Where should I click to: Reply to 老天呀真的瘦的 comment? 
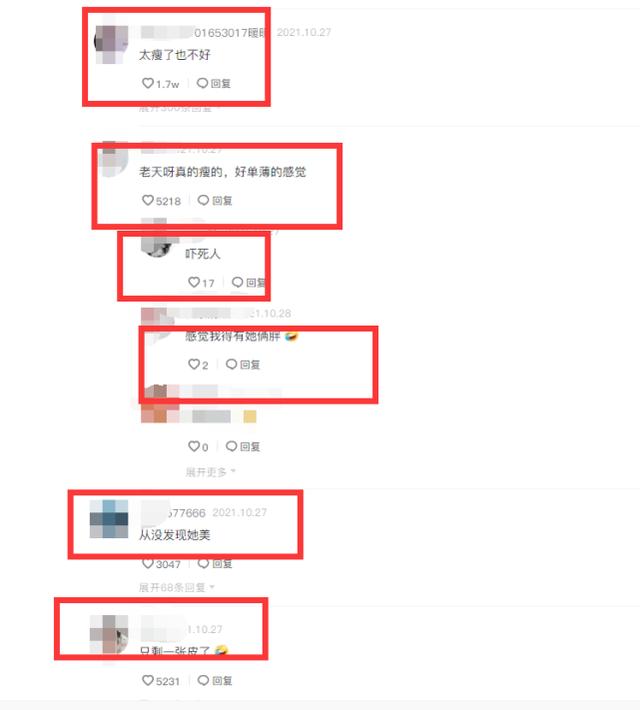tap(215, 201)
